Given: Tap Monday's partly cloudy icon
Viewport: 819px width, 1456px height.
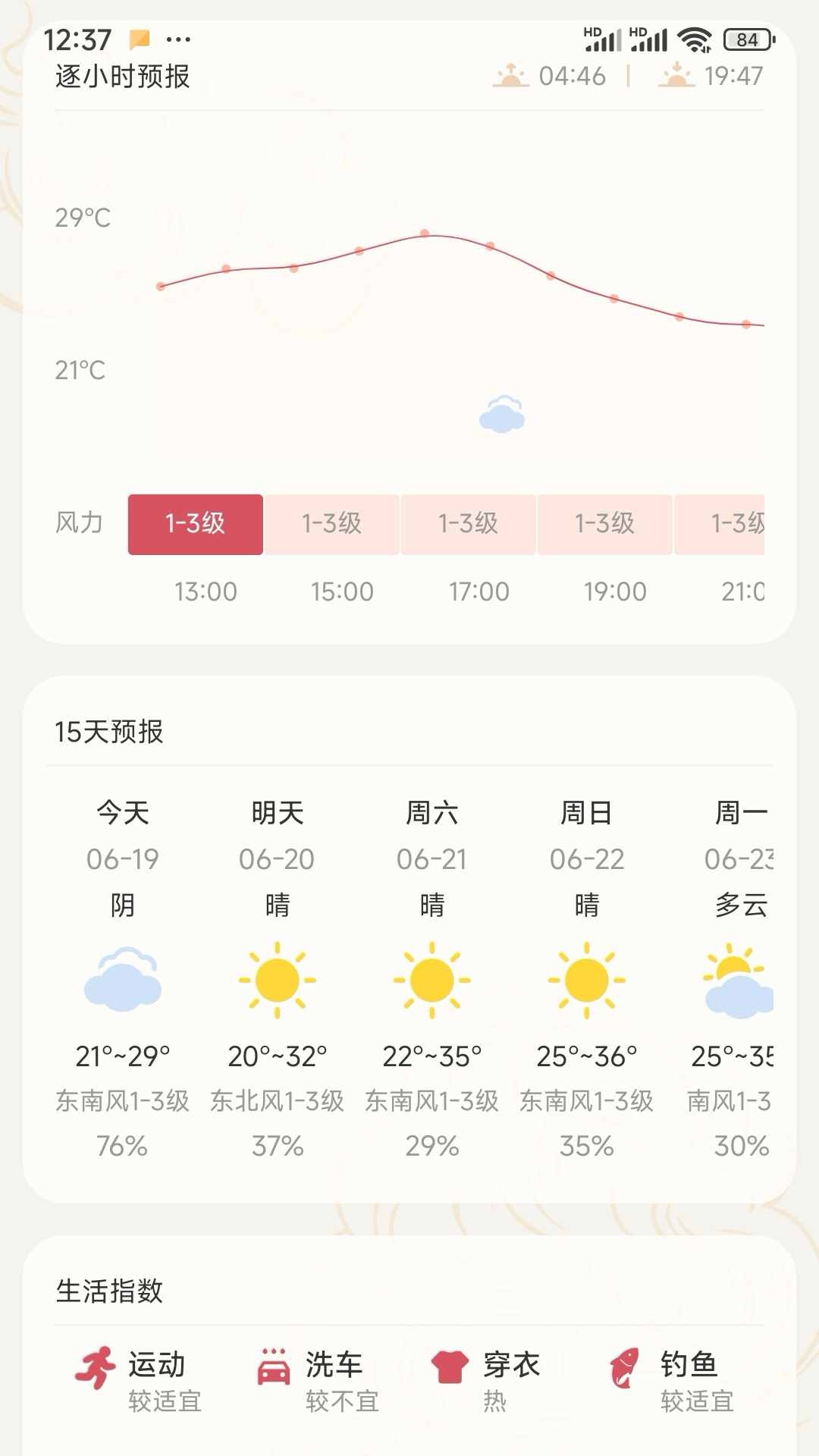Looking at the screenshot, I should 738,982.
